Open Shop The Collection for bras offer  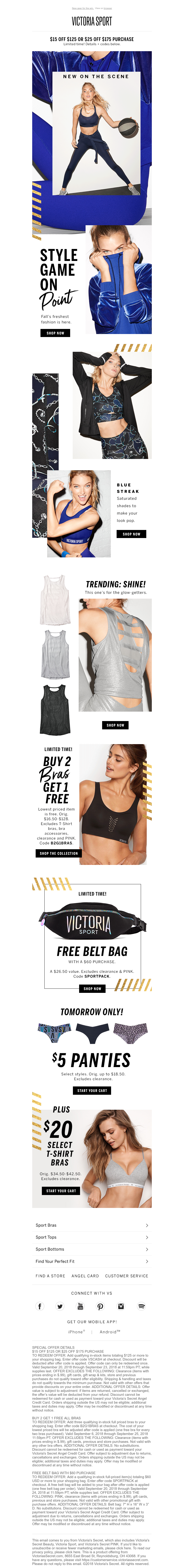pyautogui.click(x=59, y=853)
